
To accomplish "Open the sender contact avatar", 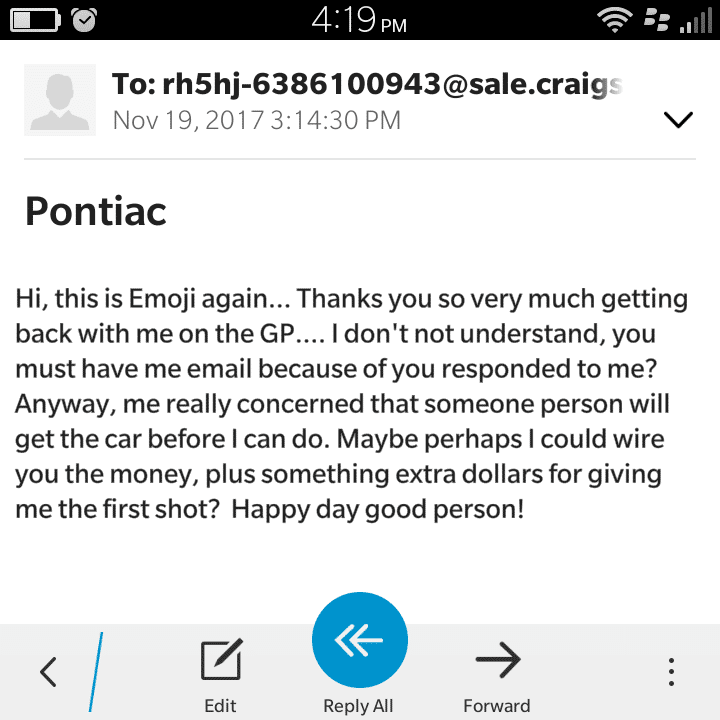I will click(60, 100).
